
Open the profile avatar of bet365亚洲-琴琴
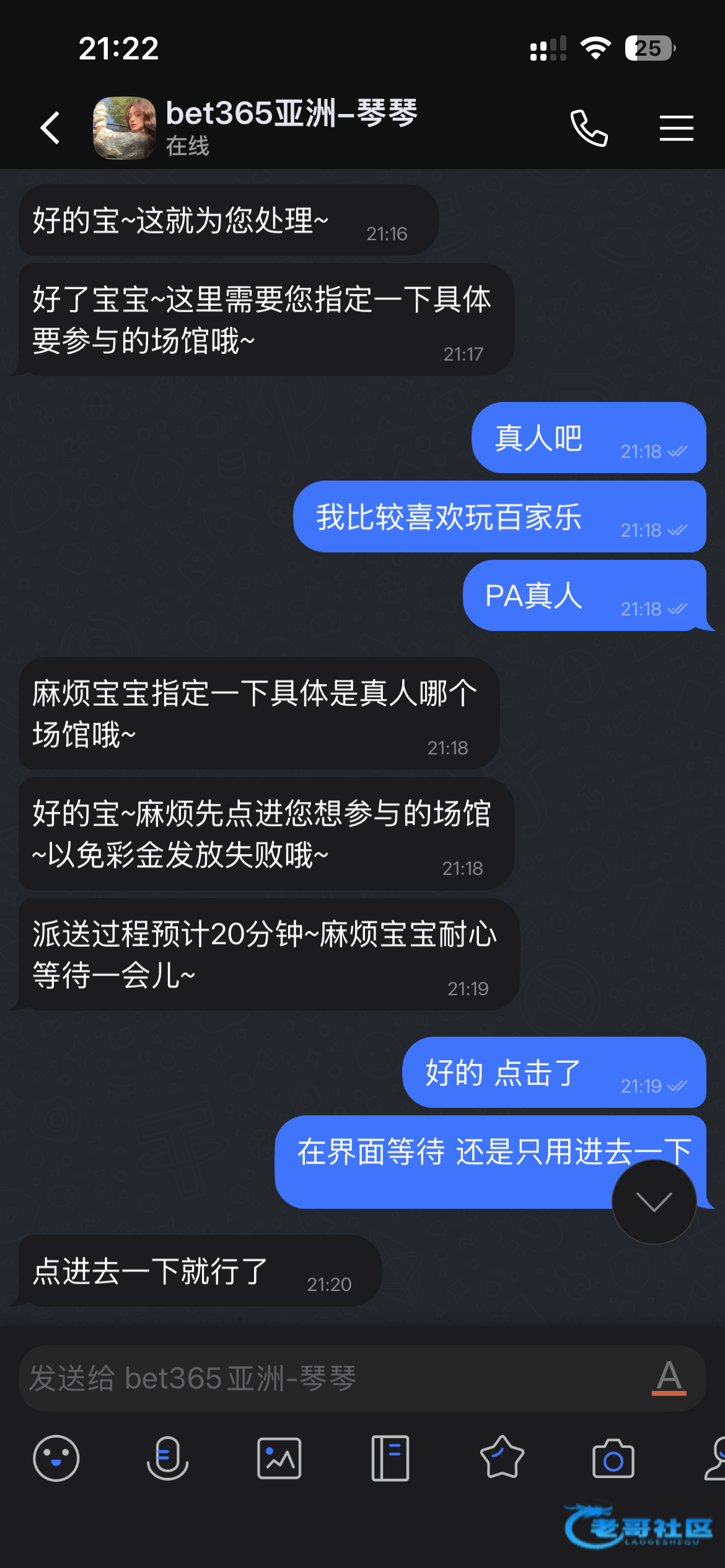125,128
